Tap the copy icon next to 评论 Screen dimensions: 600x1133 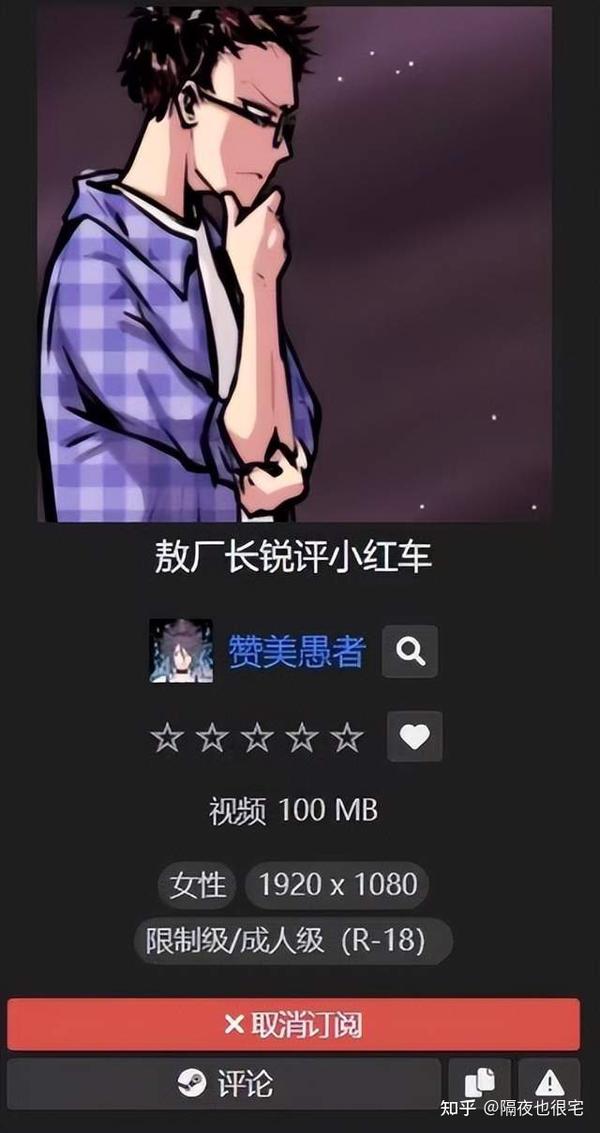480,1083
